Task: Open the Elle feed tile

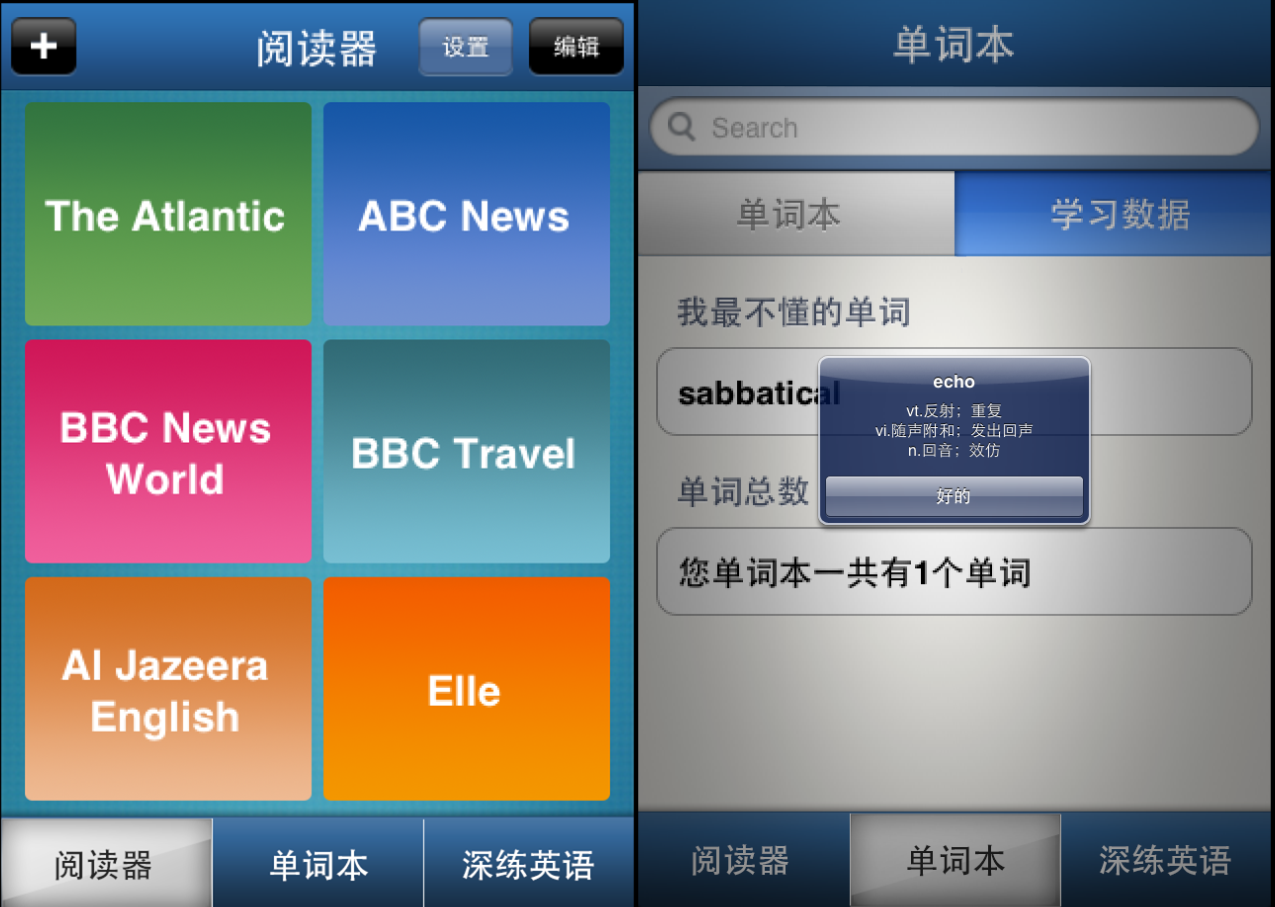Action: pos(466,689)
